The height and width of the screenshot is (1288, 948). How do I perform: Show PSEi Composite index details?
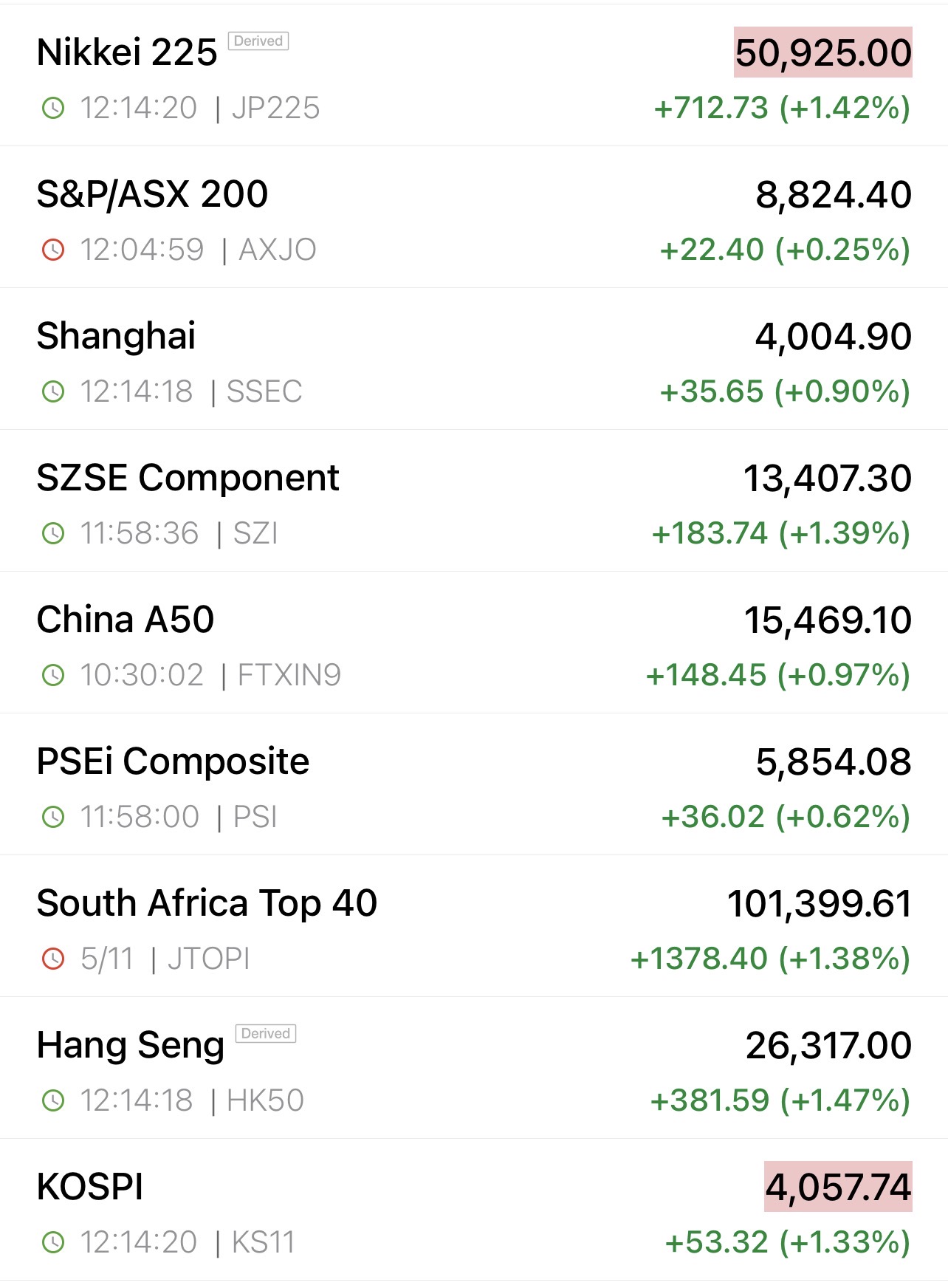(x=173, y=762)
